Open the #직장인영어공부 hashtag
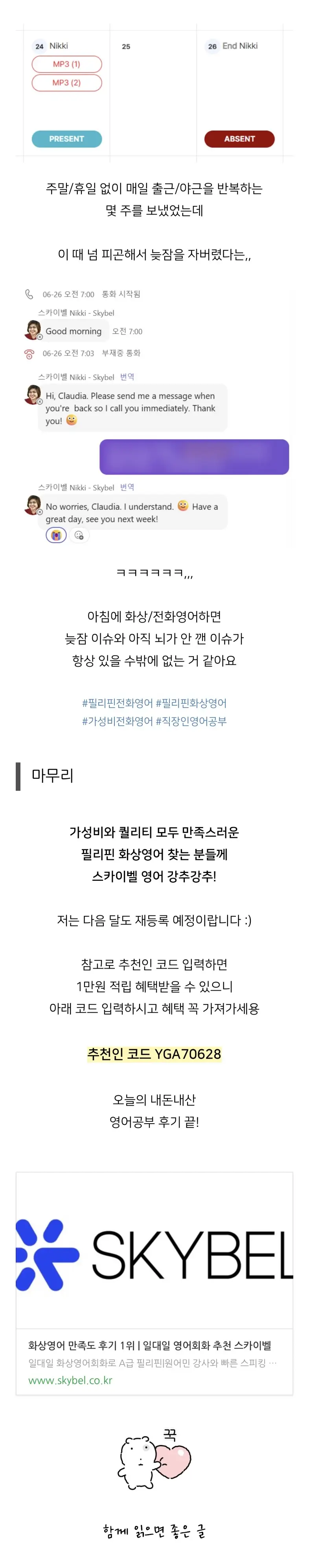 191,721
